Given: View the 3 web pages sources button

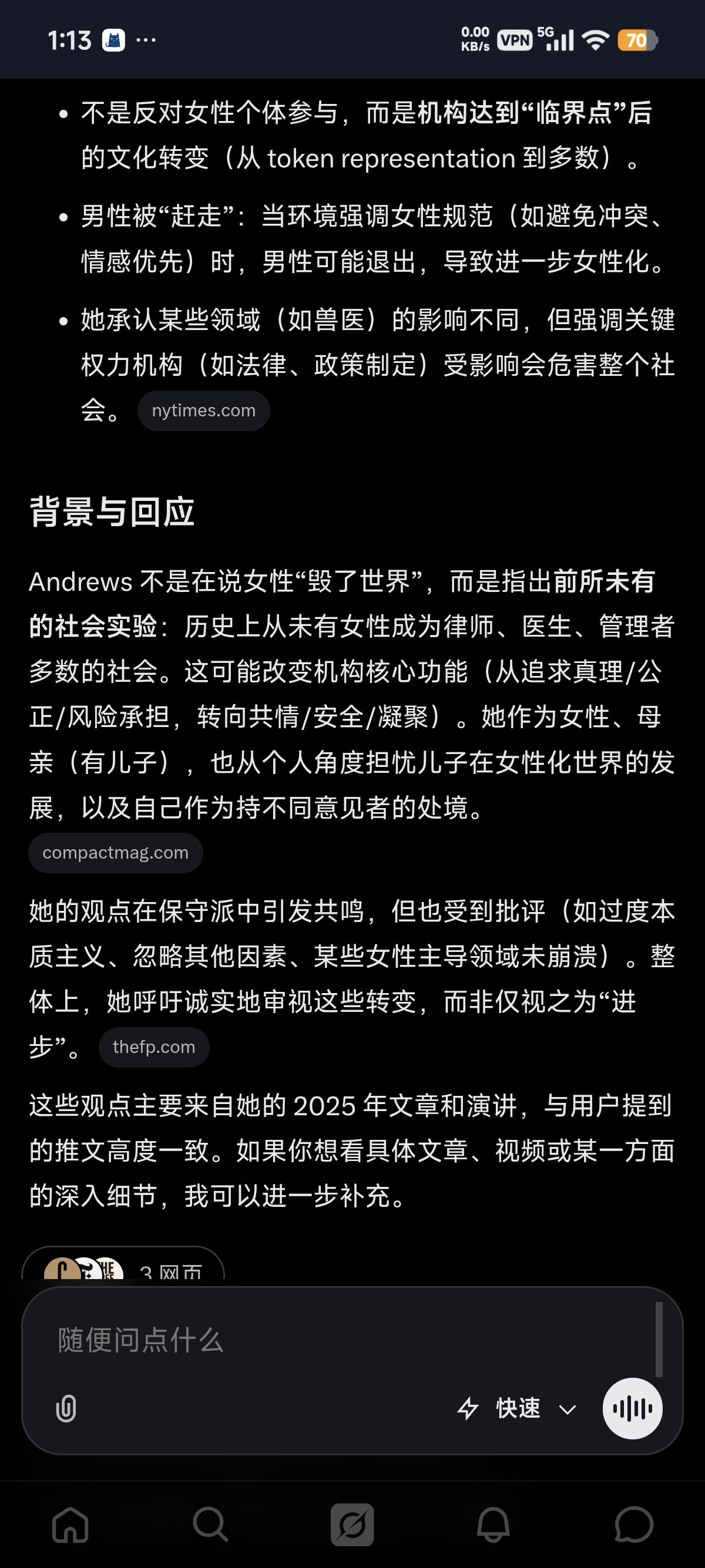Looking at the screenshot, I should pos(123,1265).
